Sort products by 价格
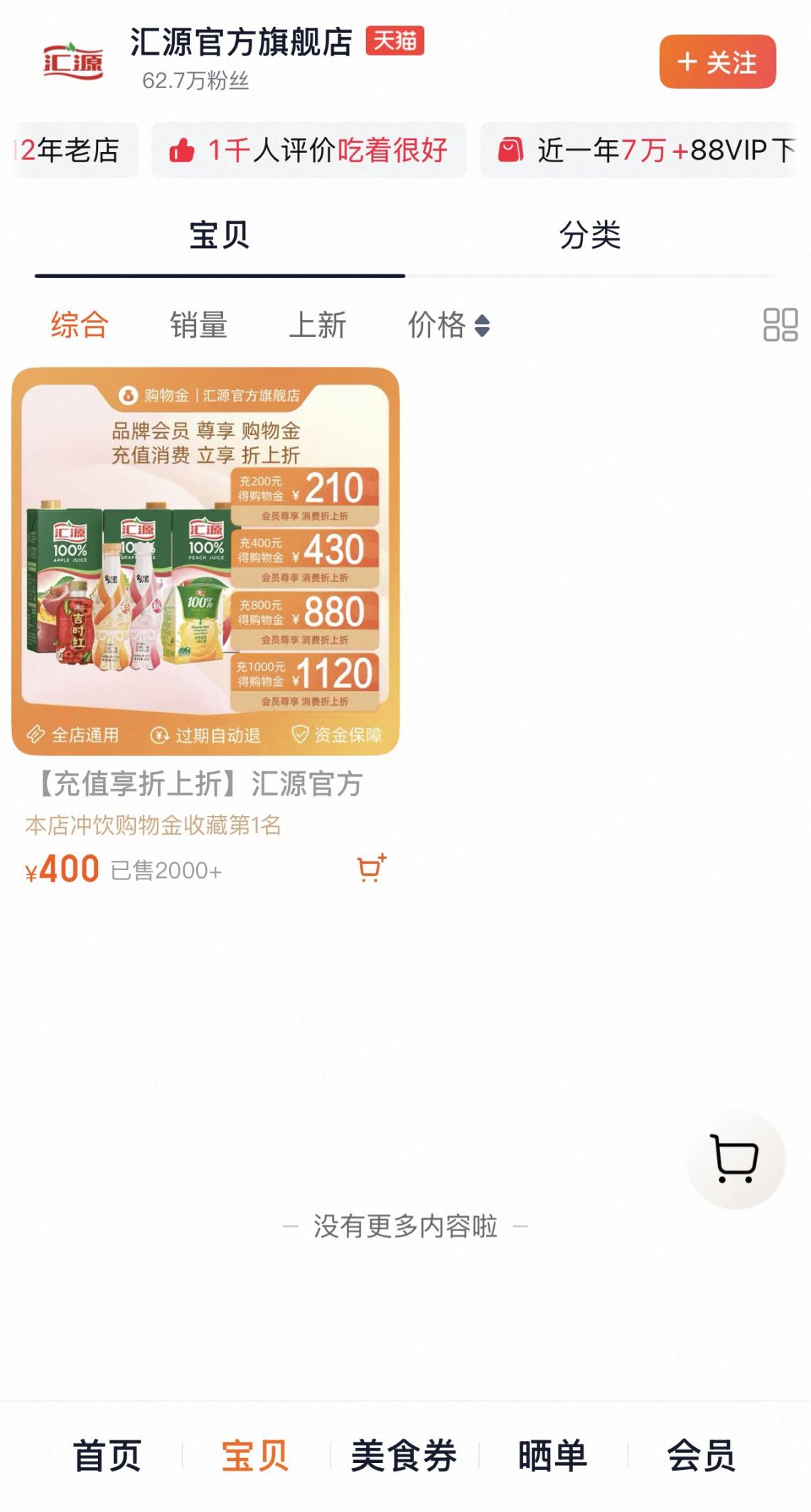This screenshot has width=811, height=1512. (x=448, y=326)
